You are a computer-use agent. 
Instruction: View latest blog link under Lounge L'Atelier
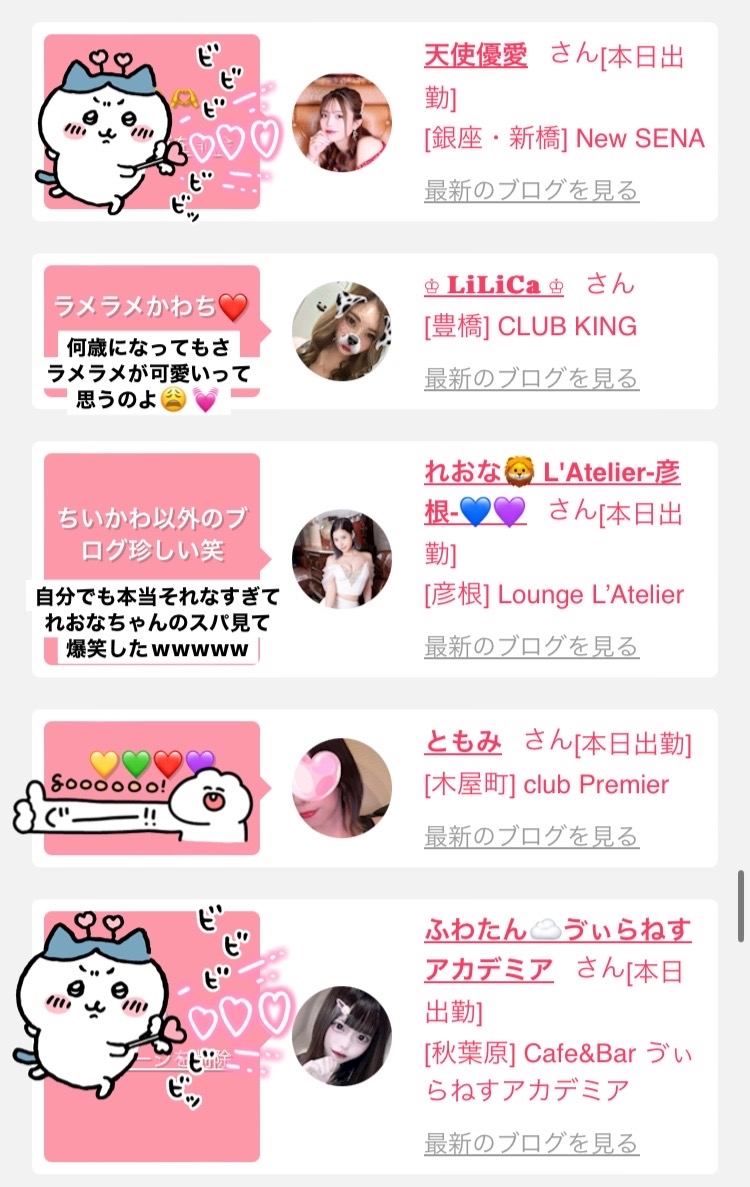click(531, 646)
